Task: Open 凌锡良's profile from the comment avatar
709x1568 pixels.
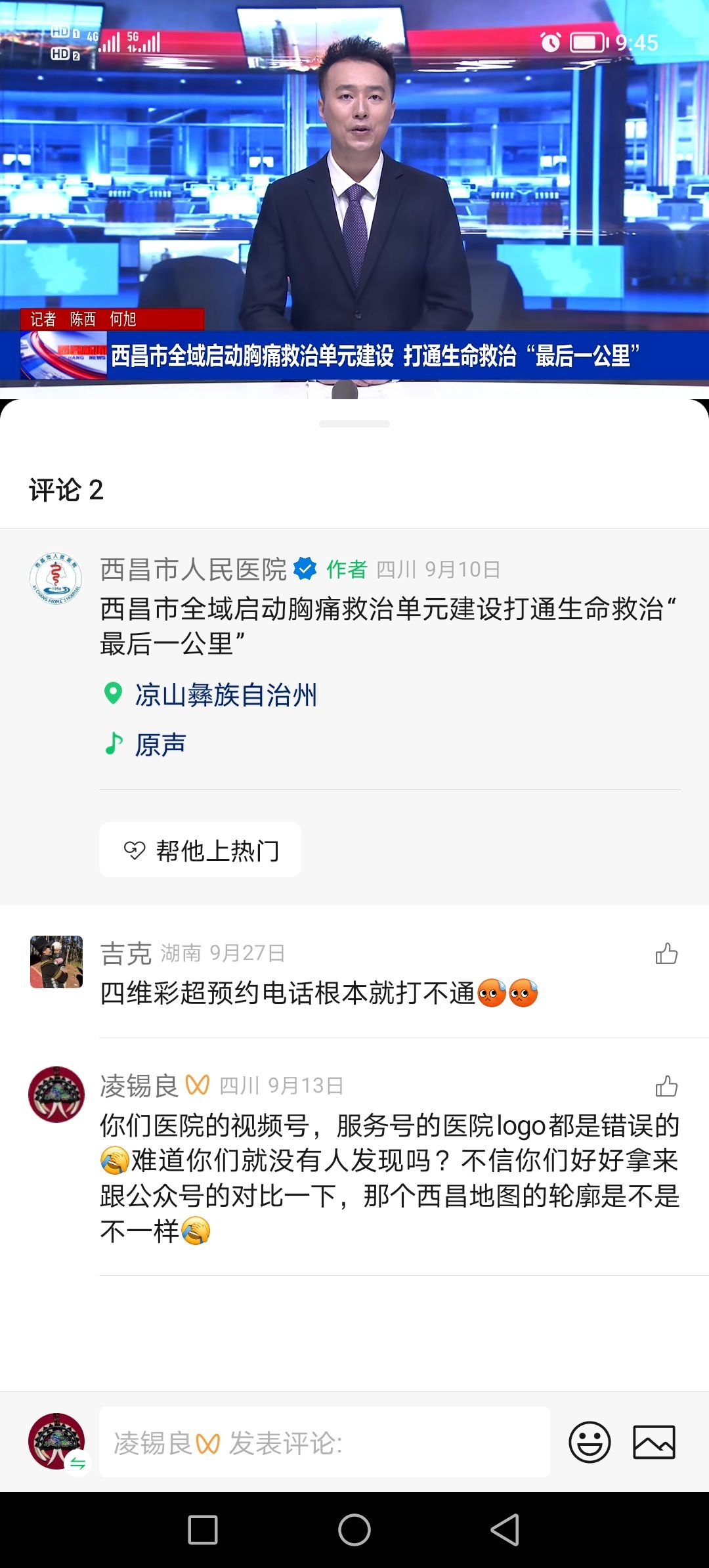Action: pyautogui.click(x=56, y=1095)
